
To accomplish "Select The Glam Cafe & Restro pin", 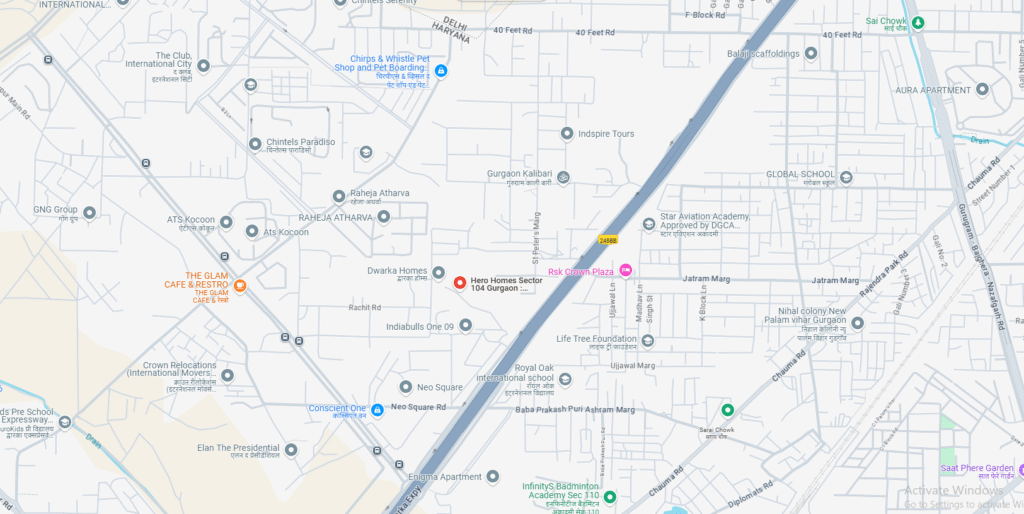I will pyautogui.click(x=240, y=286).
